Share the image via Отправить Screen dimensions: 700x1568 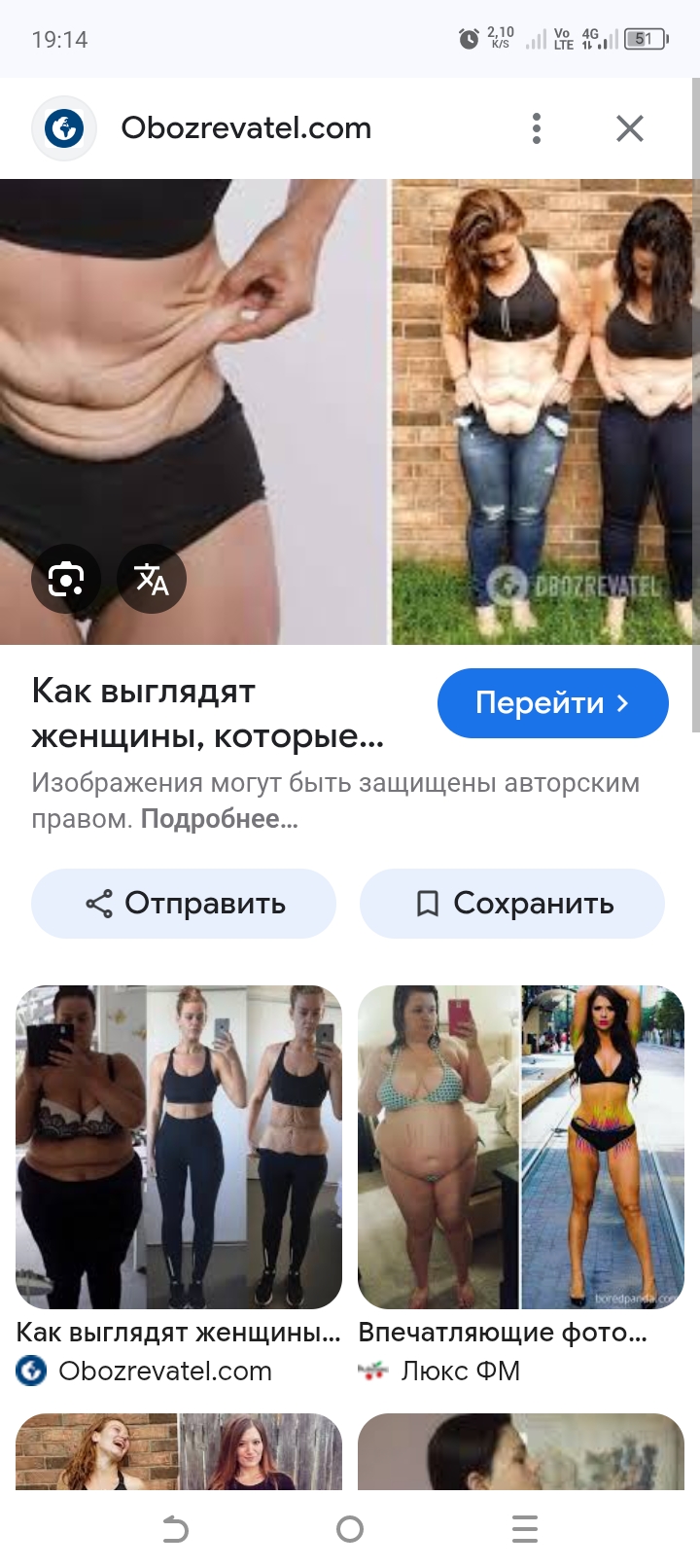click(x=184, y=904)
